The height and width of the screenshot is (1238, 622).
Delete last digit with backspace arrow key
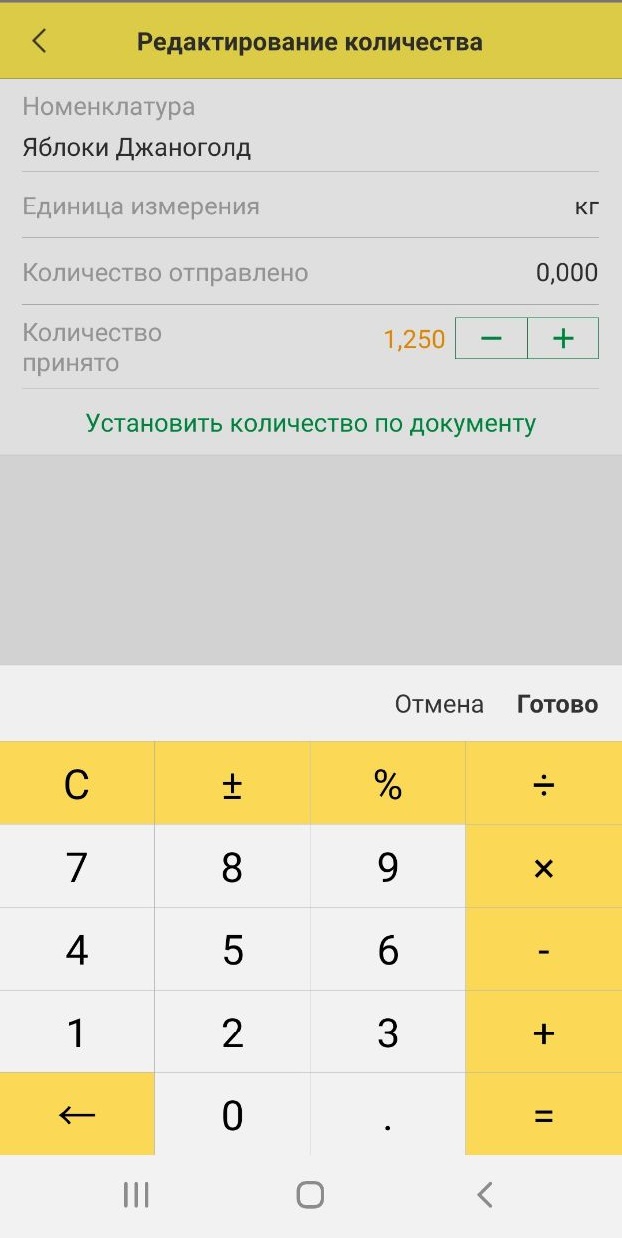click(77, 1114)
